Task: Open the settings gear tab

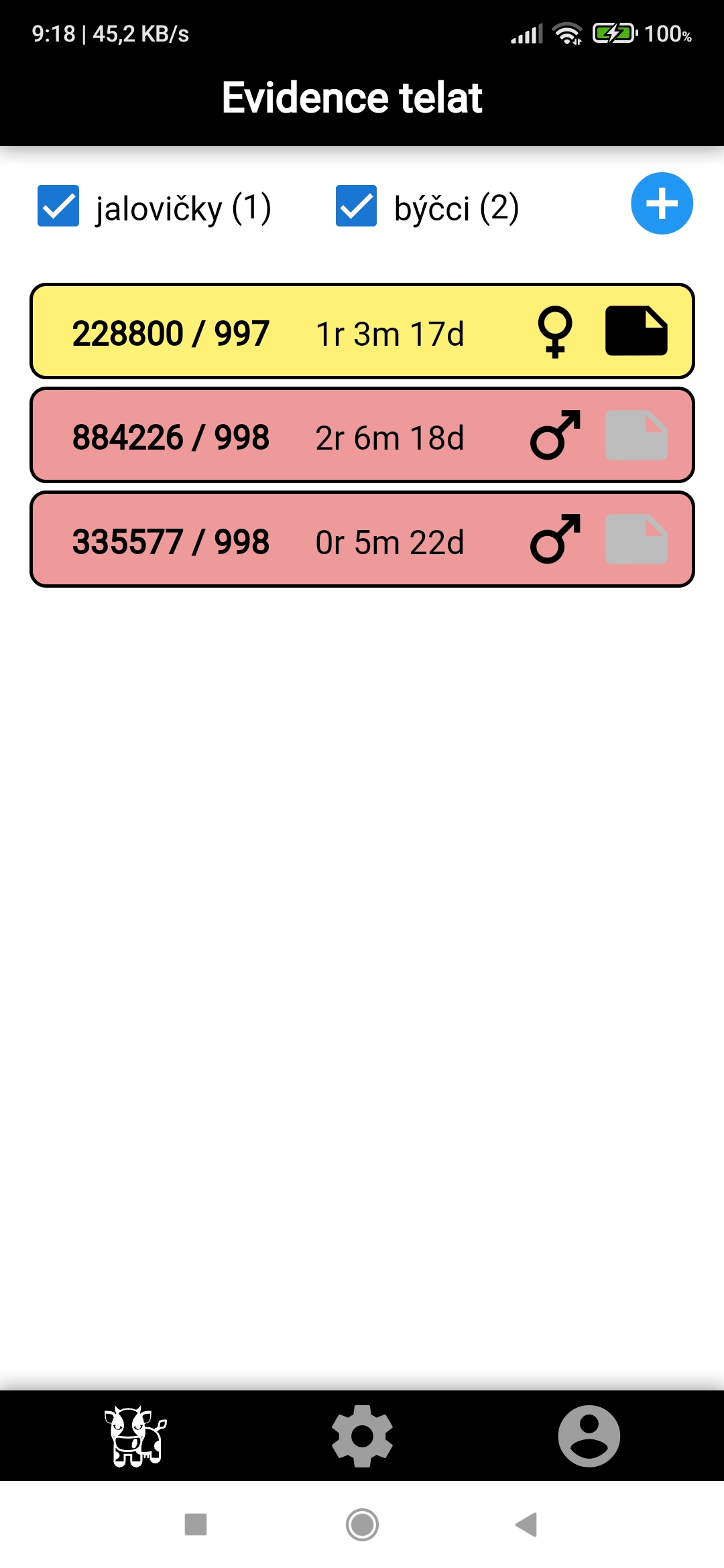Action: 362,1436
